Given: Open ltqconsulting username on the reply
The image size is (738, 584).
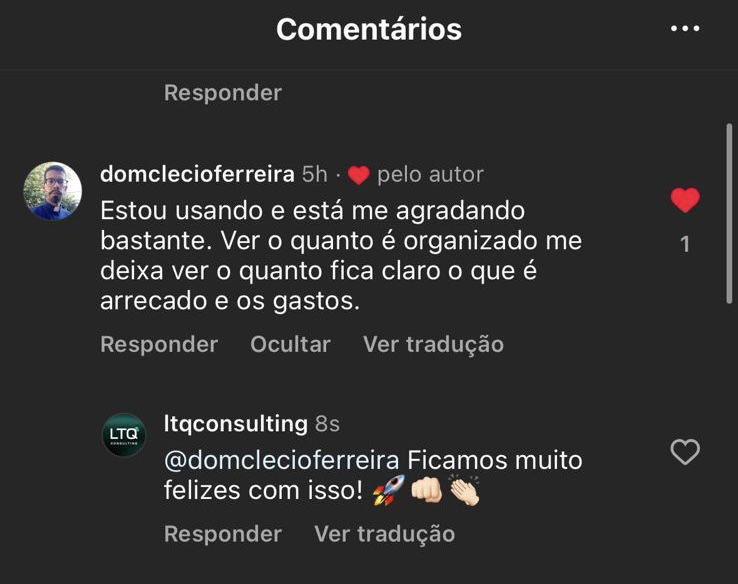Looking at the screenshot, I should (x=235, y=423).
